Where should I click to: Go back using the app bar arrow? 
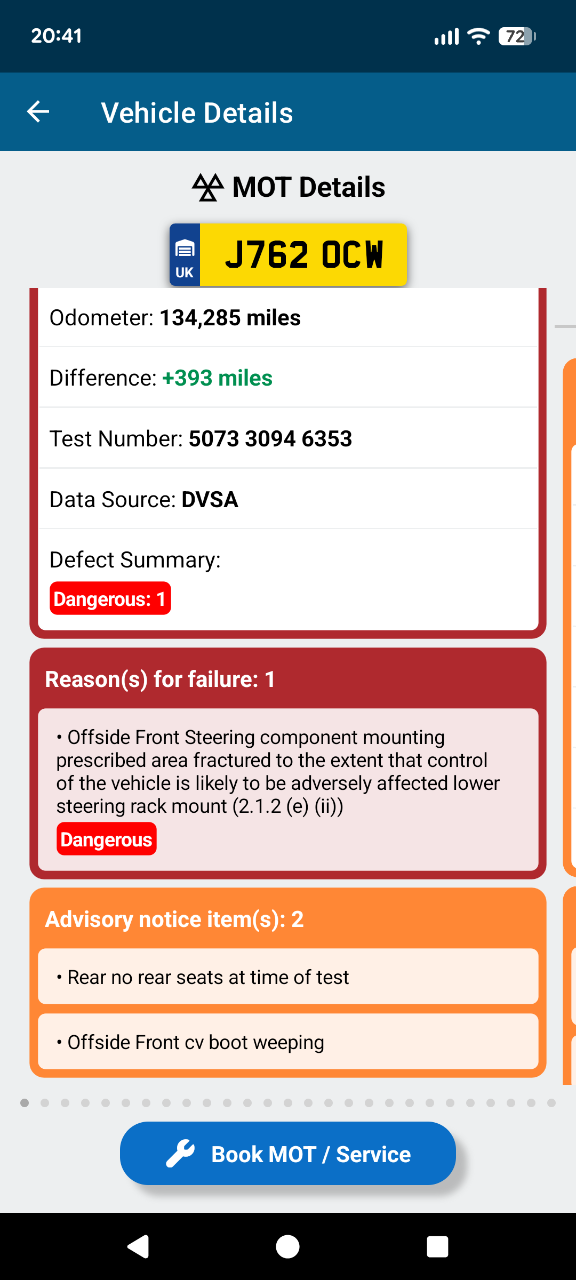(38, 112)
